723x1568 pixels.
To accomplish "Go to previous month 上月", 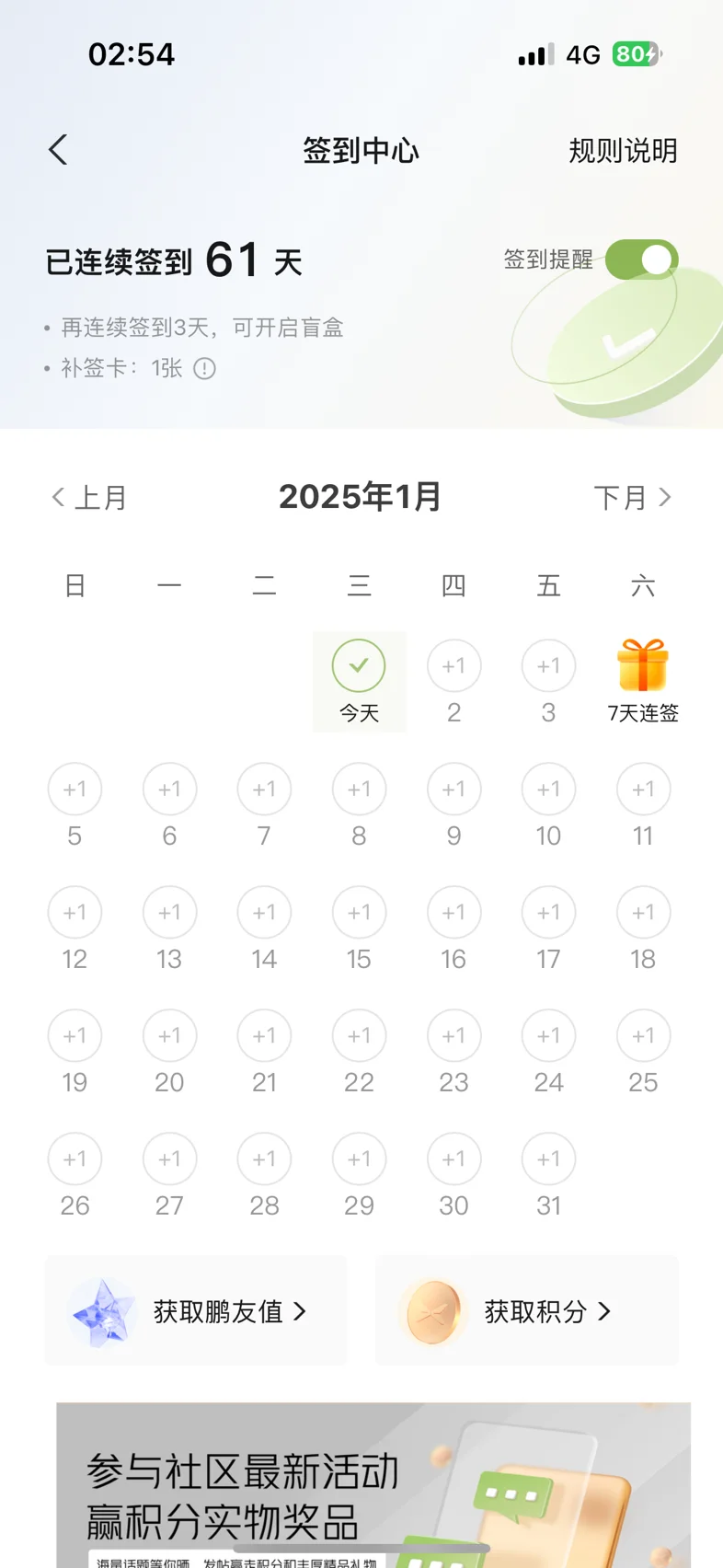I will (89, 498).
